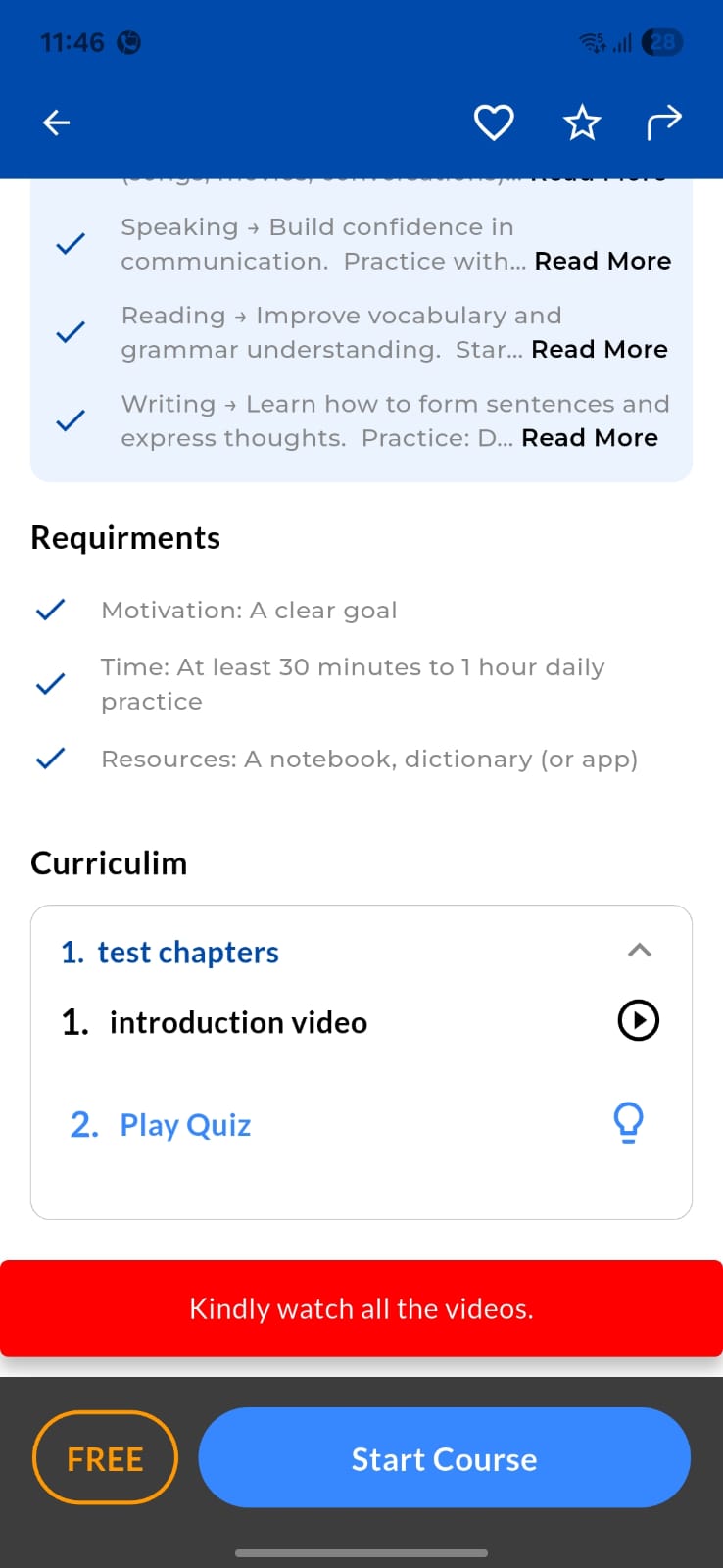Collapse the test chapters section
Image resolution: width=723 pixels, height=1568 pixels.
pyautogui.click(x=639, y=951)
